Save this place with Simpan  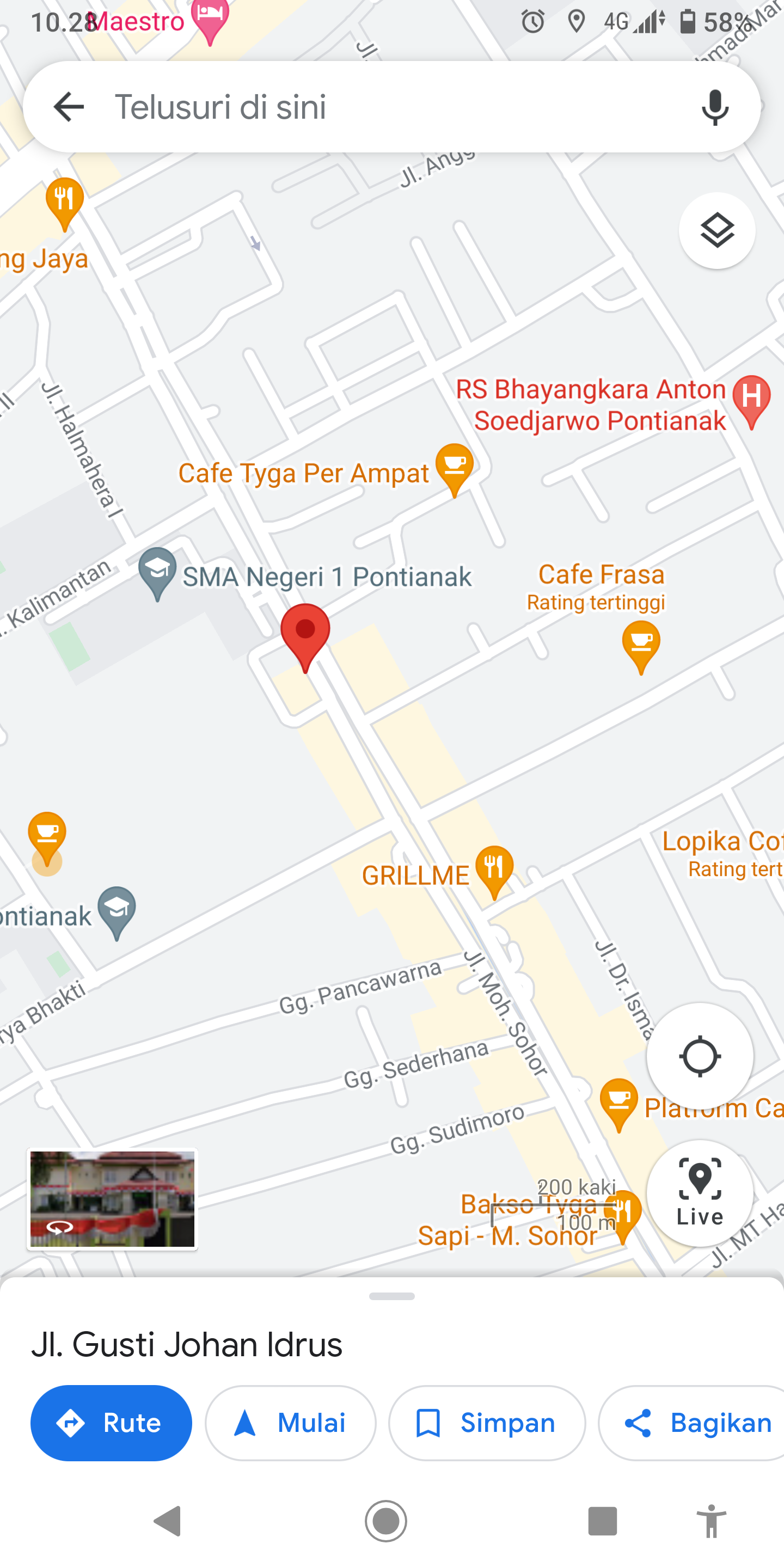(x=486, y=1423)
